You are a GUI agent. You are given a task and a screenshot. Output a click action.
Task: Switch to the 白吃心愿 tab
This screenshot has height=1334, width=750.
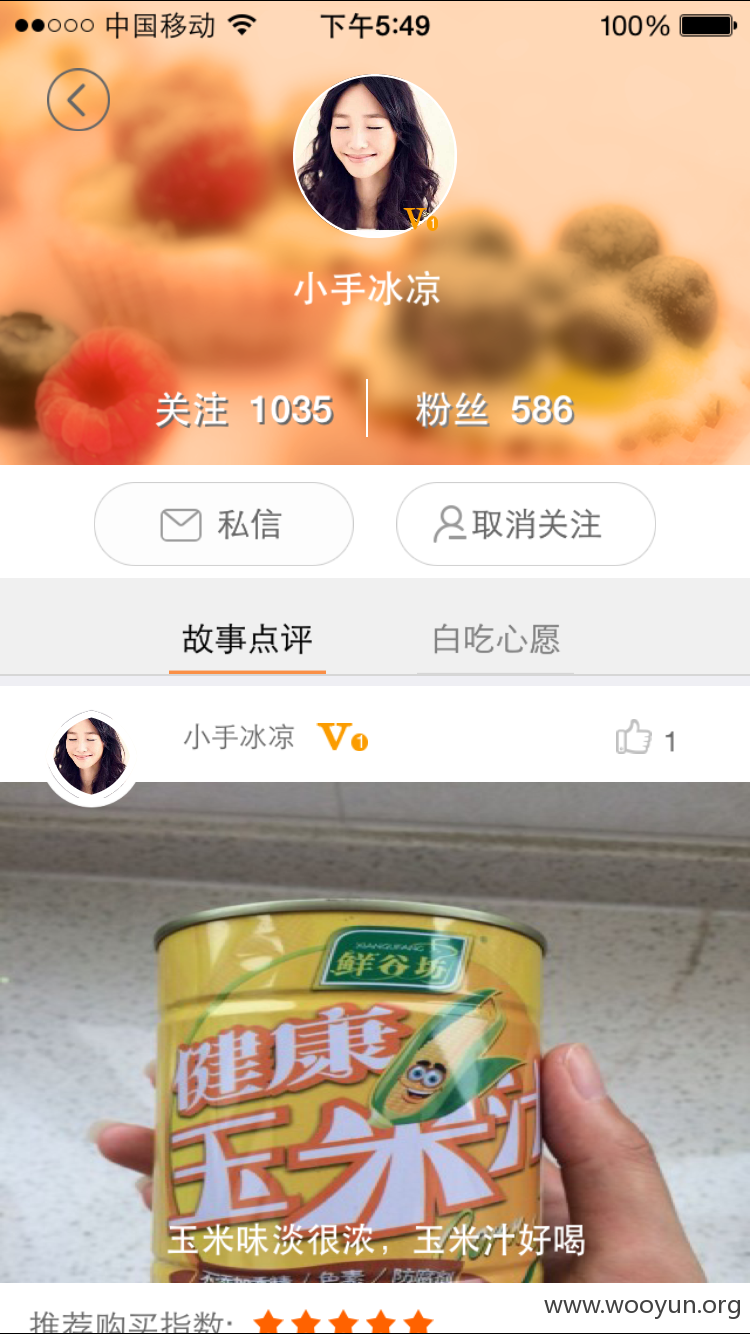[x=495, y=639]
